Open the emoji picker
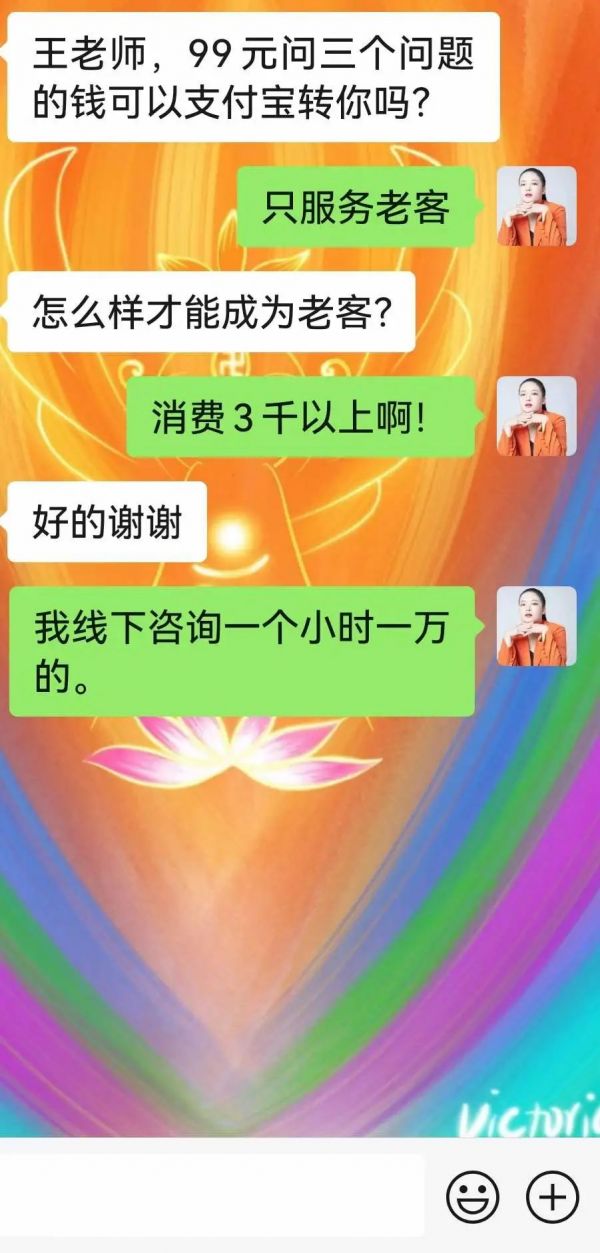 [x=472, y=1196]
